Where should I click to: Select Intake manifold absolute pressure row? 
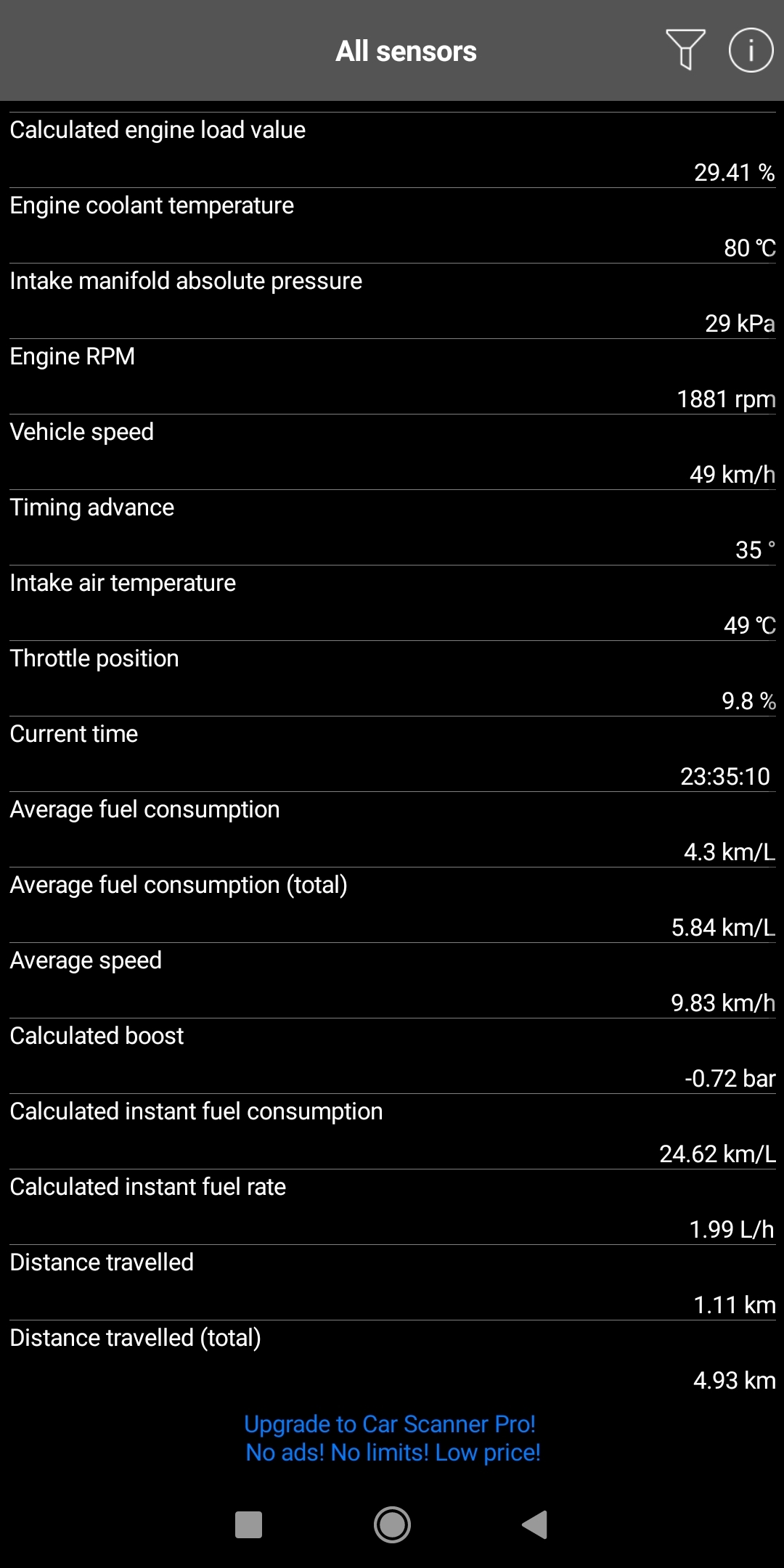pos(392,301)
